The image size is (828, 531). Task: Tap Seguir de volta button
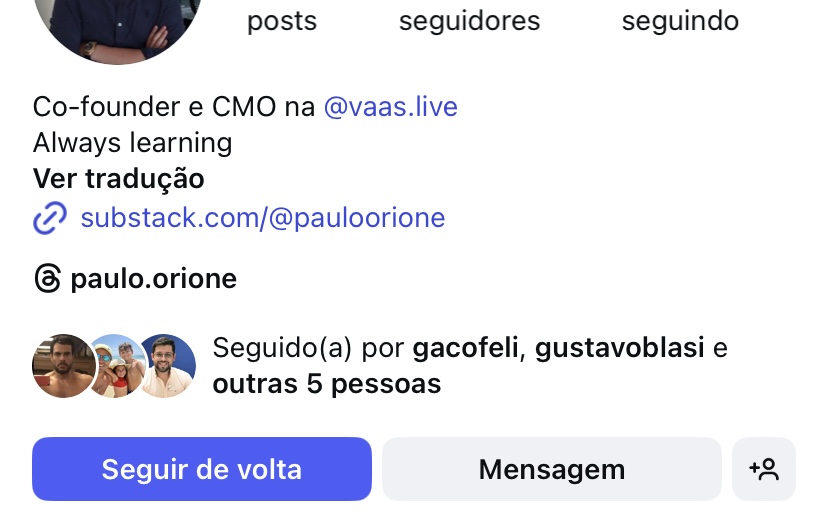point(201,469)
